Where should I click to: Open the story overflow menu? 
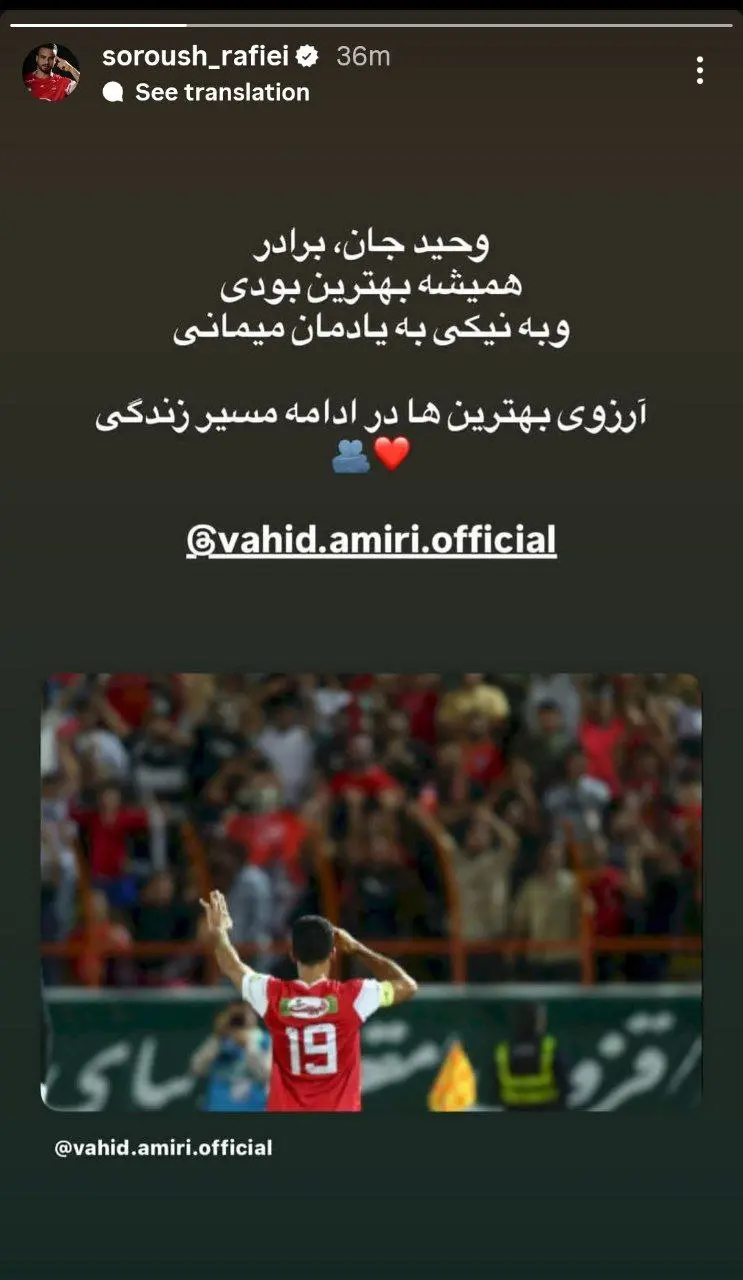click(699, 70)
